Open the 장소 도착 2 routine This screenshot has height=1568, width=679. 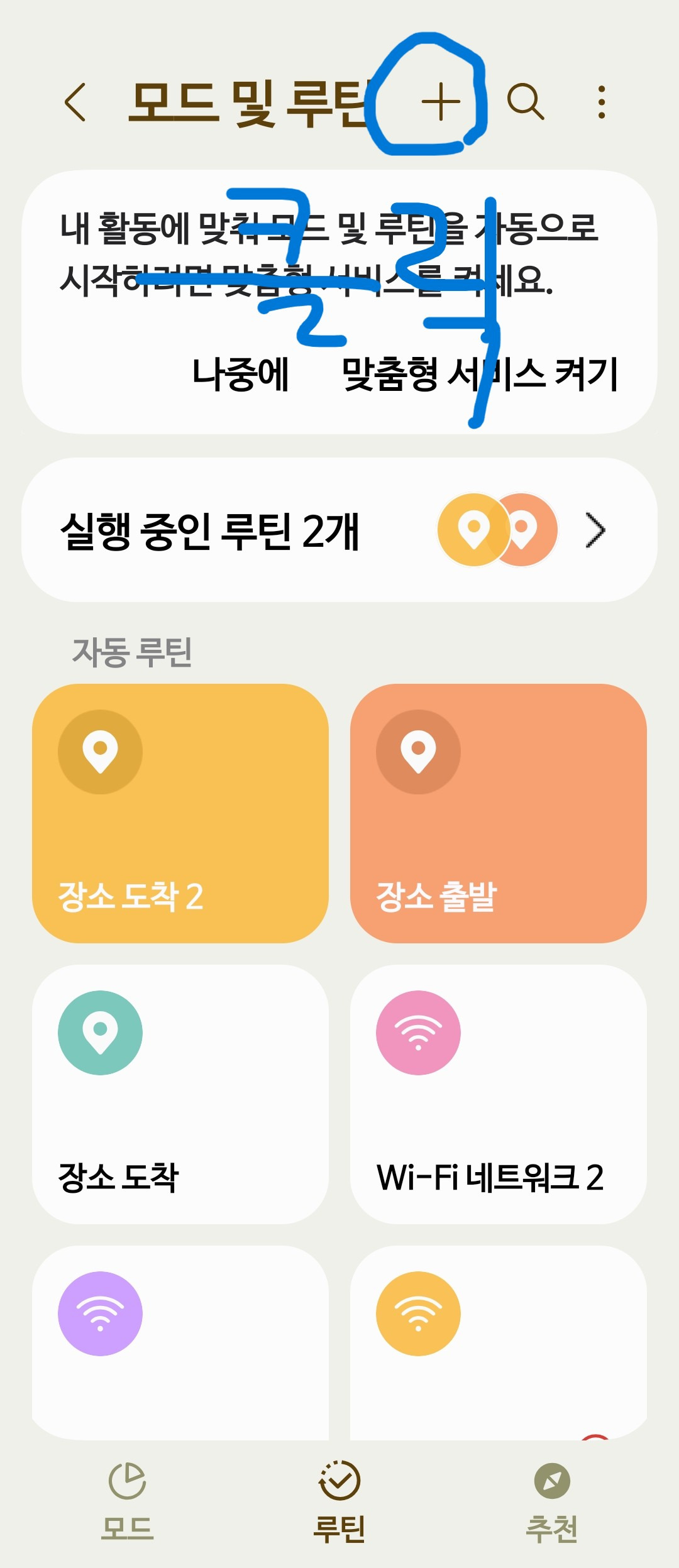pos(180,813)
